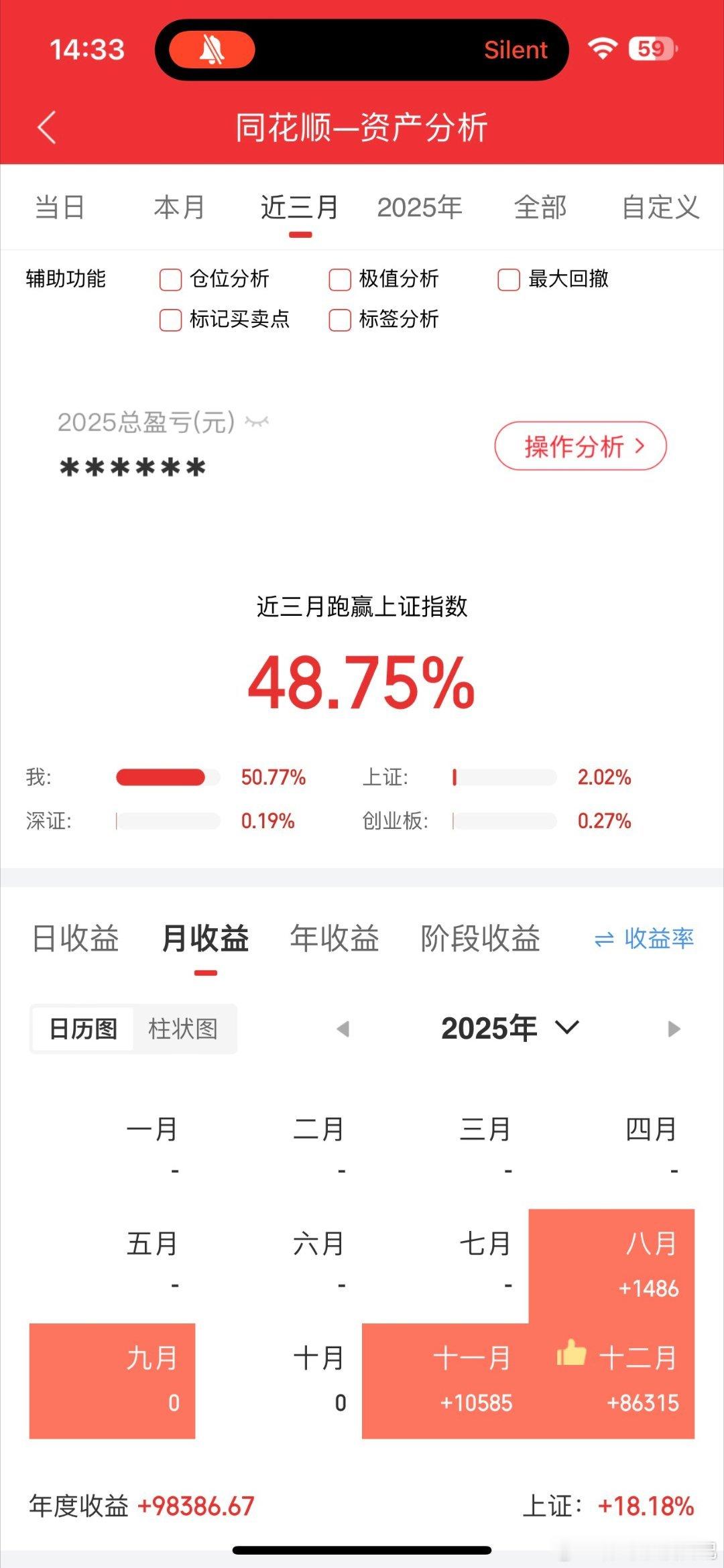Enable the 仓位分析 checkbox
724x1568 pixels.
point(169,281)
